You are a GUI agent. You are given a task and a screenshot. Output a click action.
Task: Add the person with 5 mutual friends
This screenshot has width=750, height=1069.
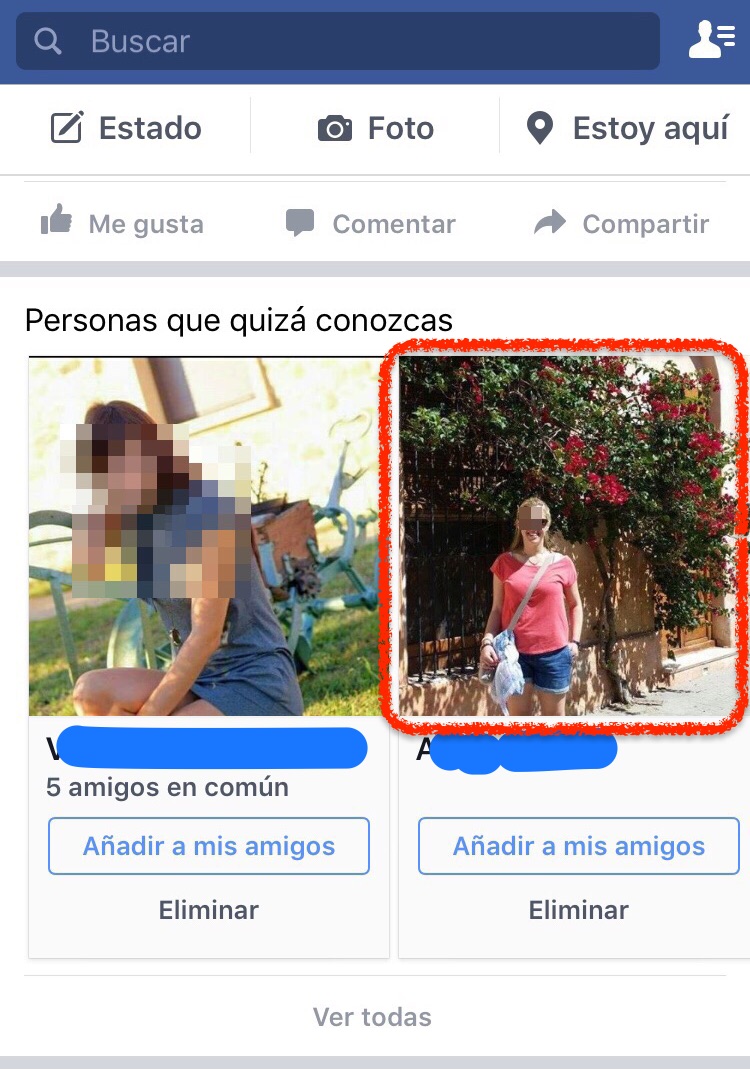coord(208,846)
